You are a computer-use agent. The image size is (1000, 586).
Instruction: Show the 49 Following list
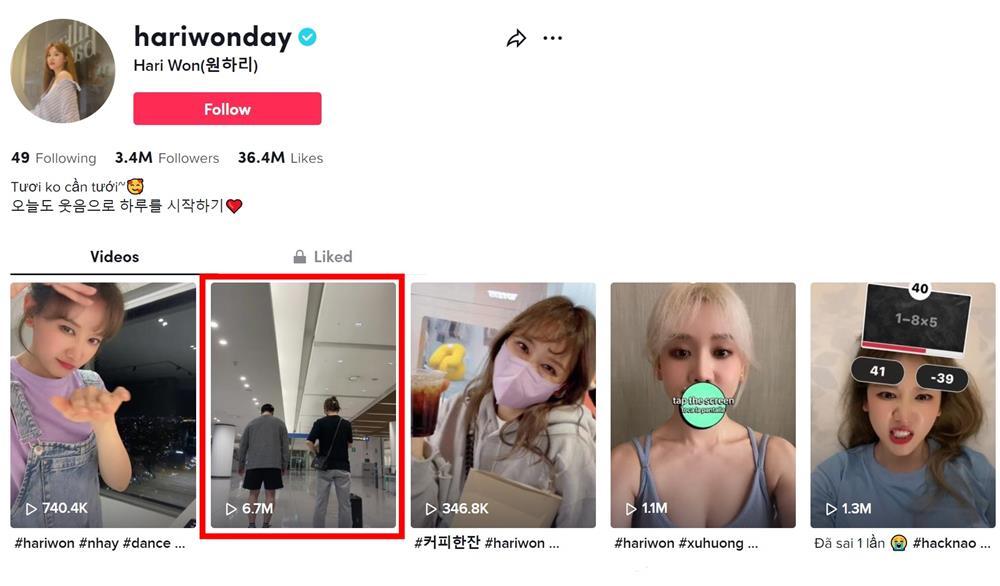point(54,158)
